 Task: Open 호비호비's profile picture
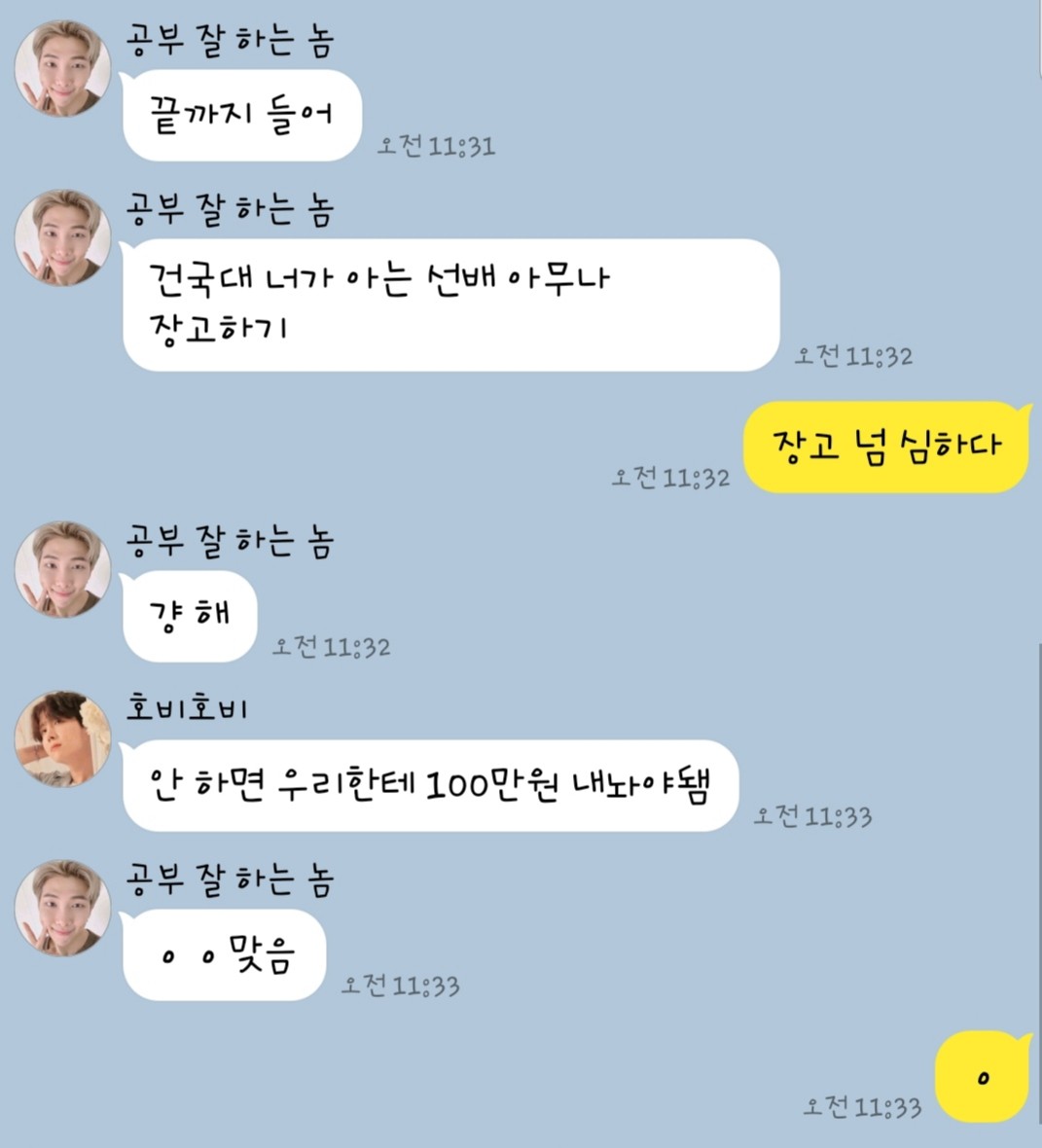(63, 738)
